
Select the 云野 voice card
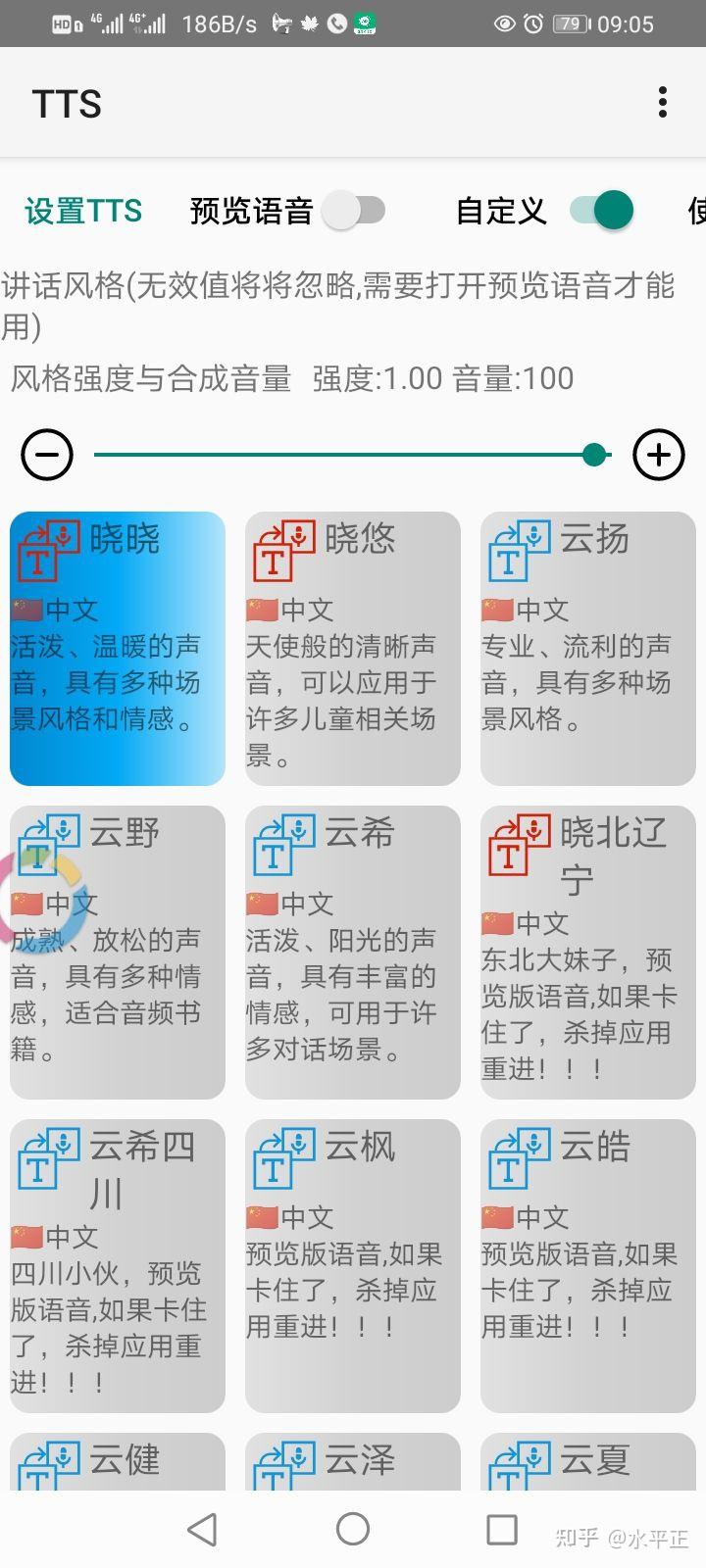pyautogui.click(x=118, y=953)
